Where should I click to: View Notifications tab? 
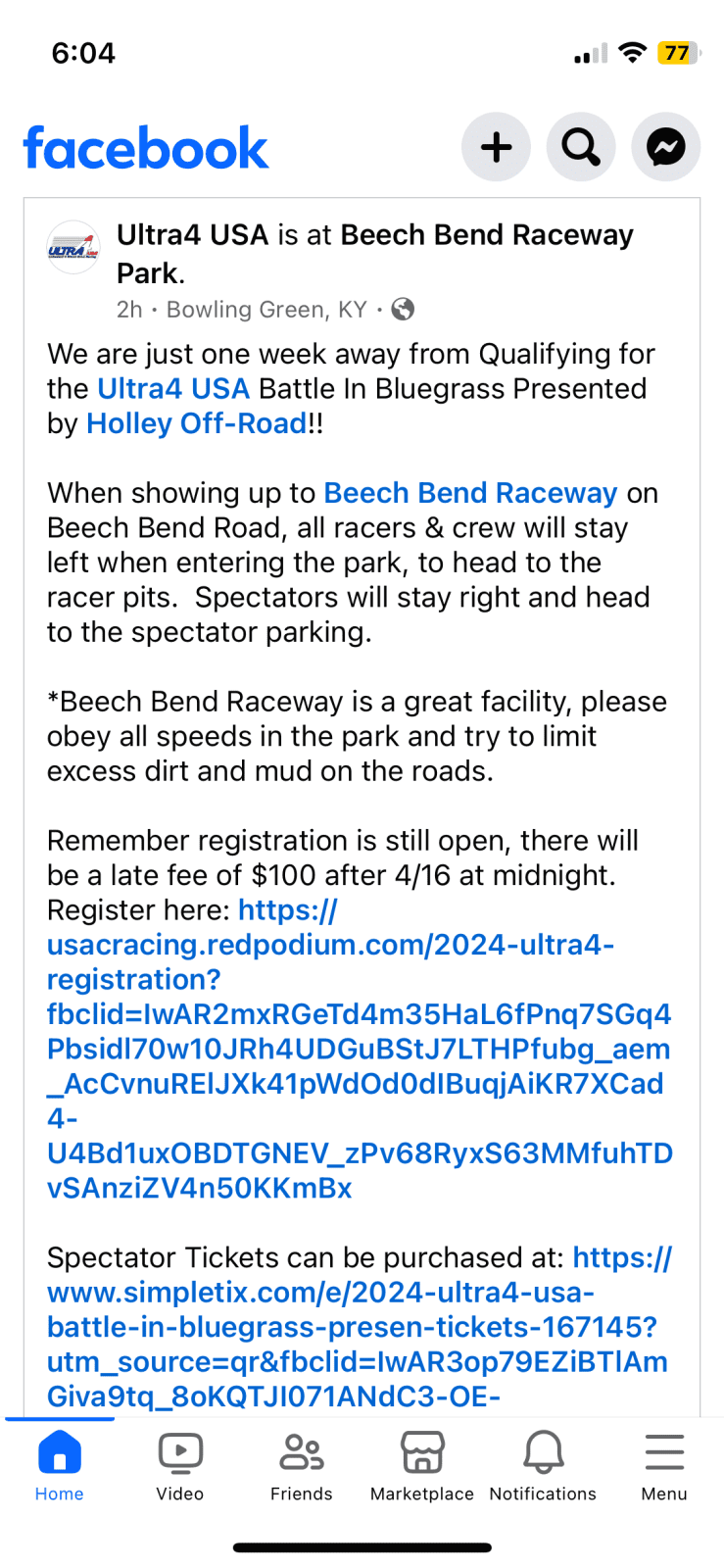(x=543, y=1465)
